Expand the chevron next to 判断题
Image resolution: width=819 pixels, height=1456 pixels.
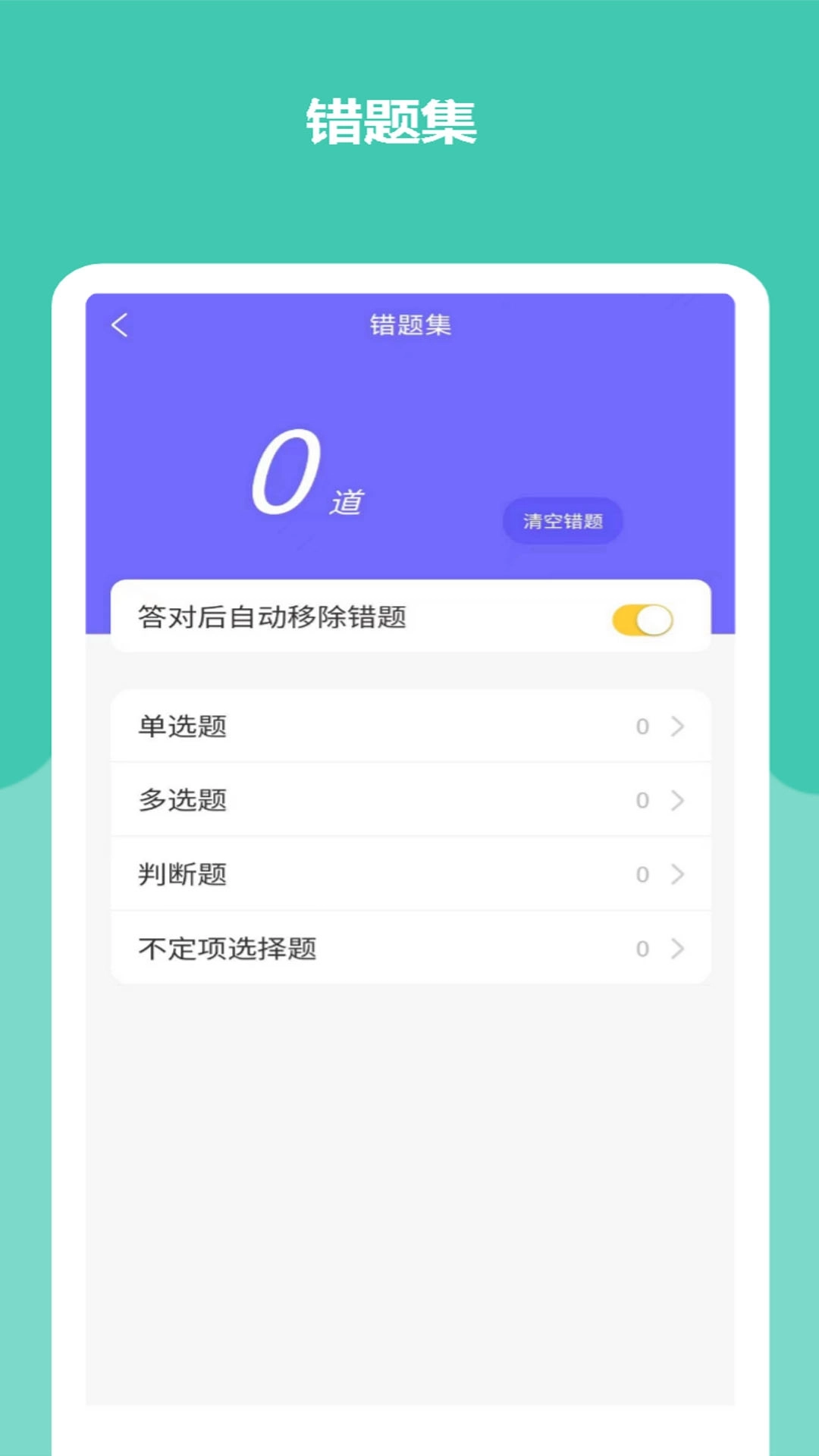tap(676, 874)
